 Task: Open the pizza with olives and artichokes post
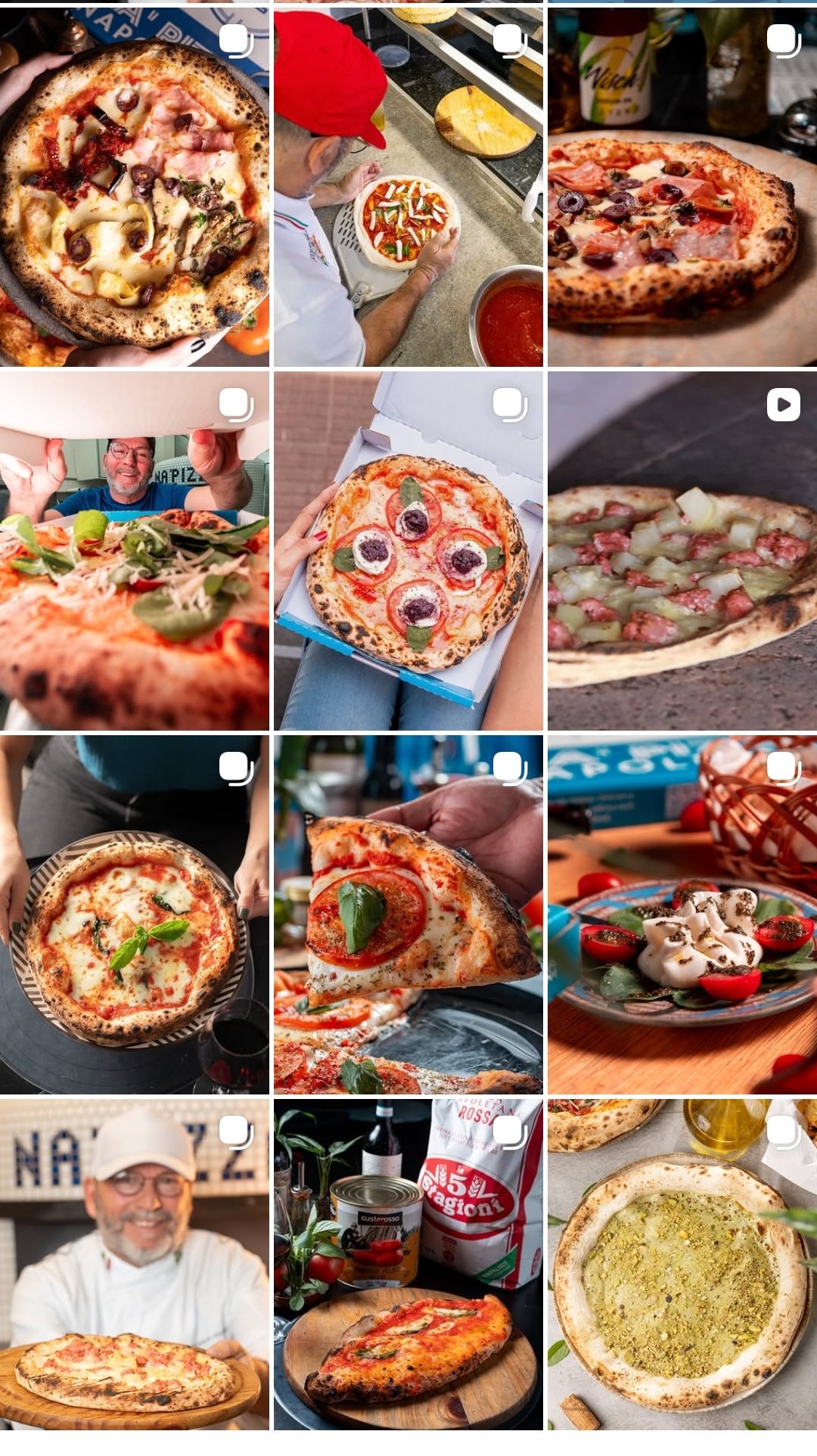point(135,188)
